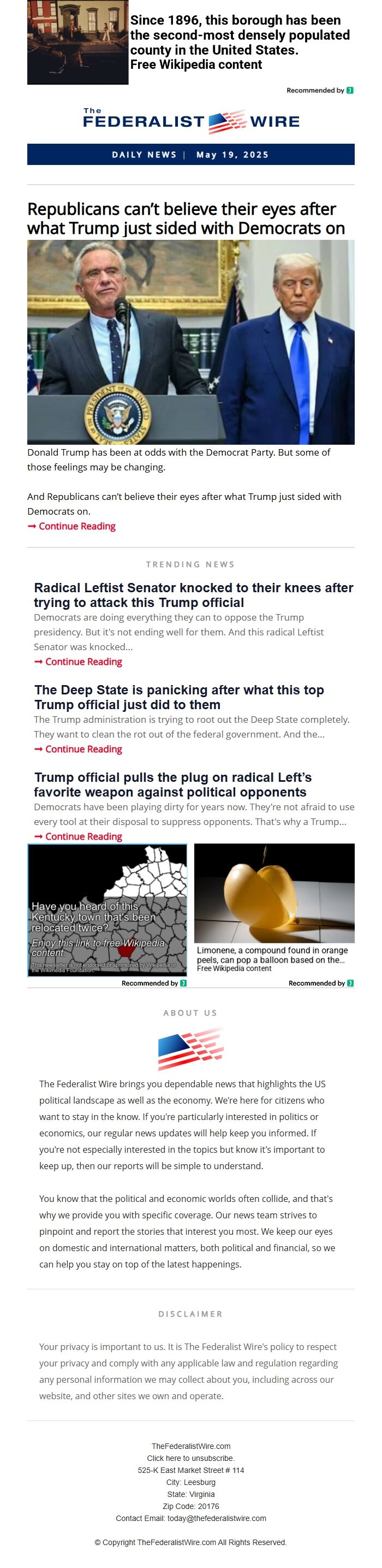Viewport: 382px width, 1568px height.
Task: Continue Reading under the Deep State story
Action: point(83,749)
